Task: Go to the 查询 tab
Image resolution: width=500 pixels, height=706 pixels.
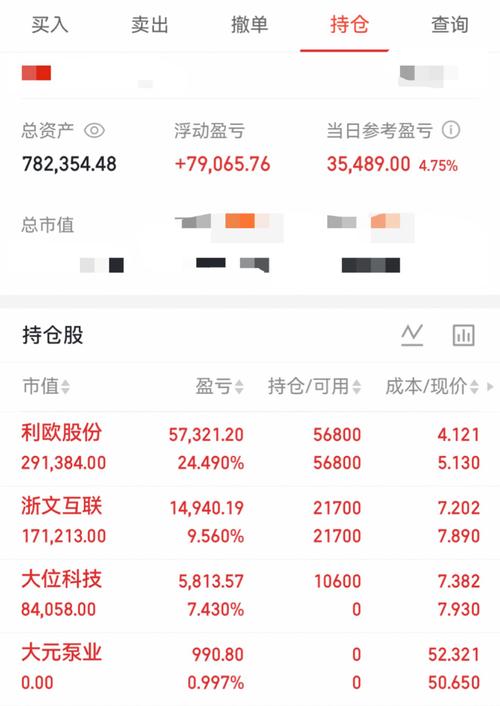Action: (450, 24)
